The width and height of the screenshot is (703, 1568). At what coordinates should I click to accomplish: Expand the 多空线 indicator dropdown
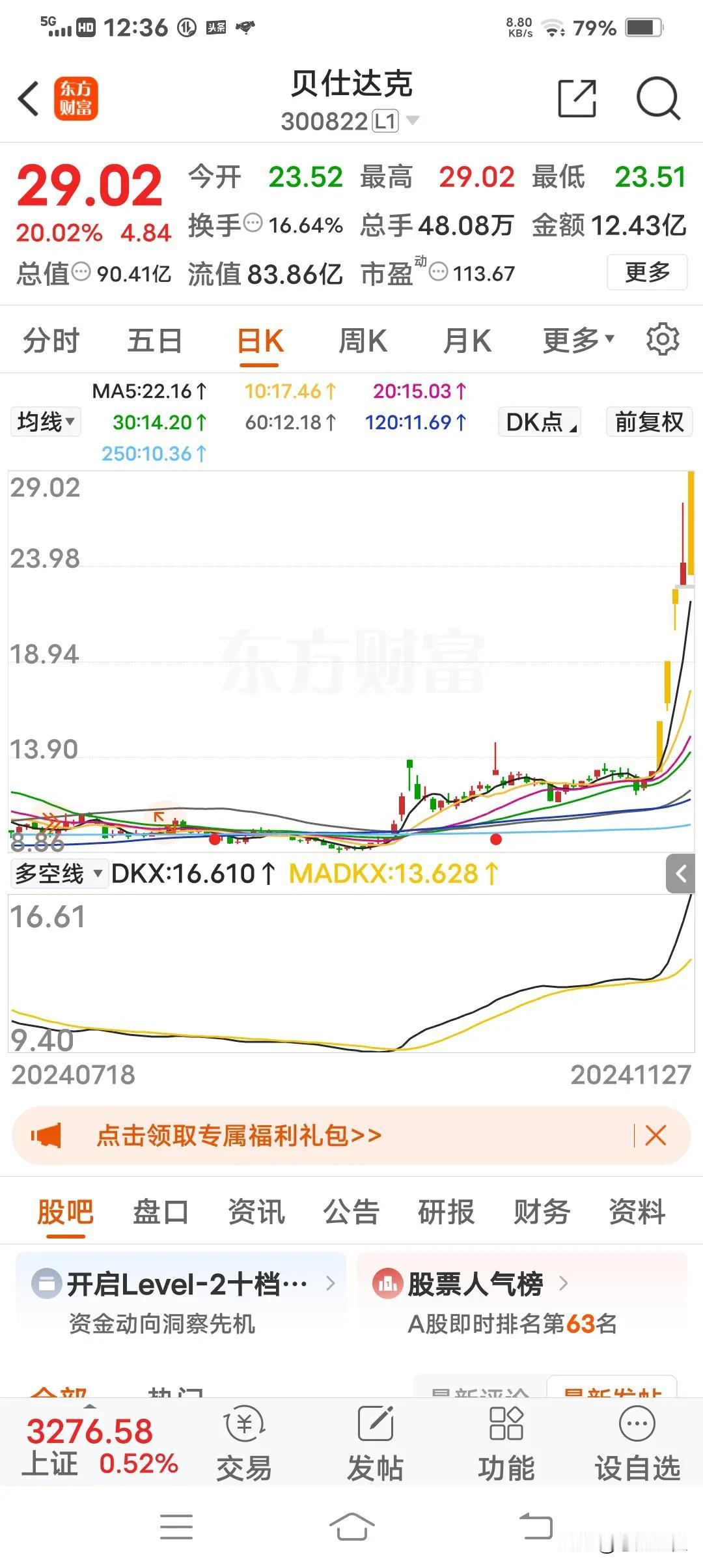coord(58,873)
